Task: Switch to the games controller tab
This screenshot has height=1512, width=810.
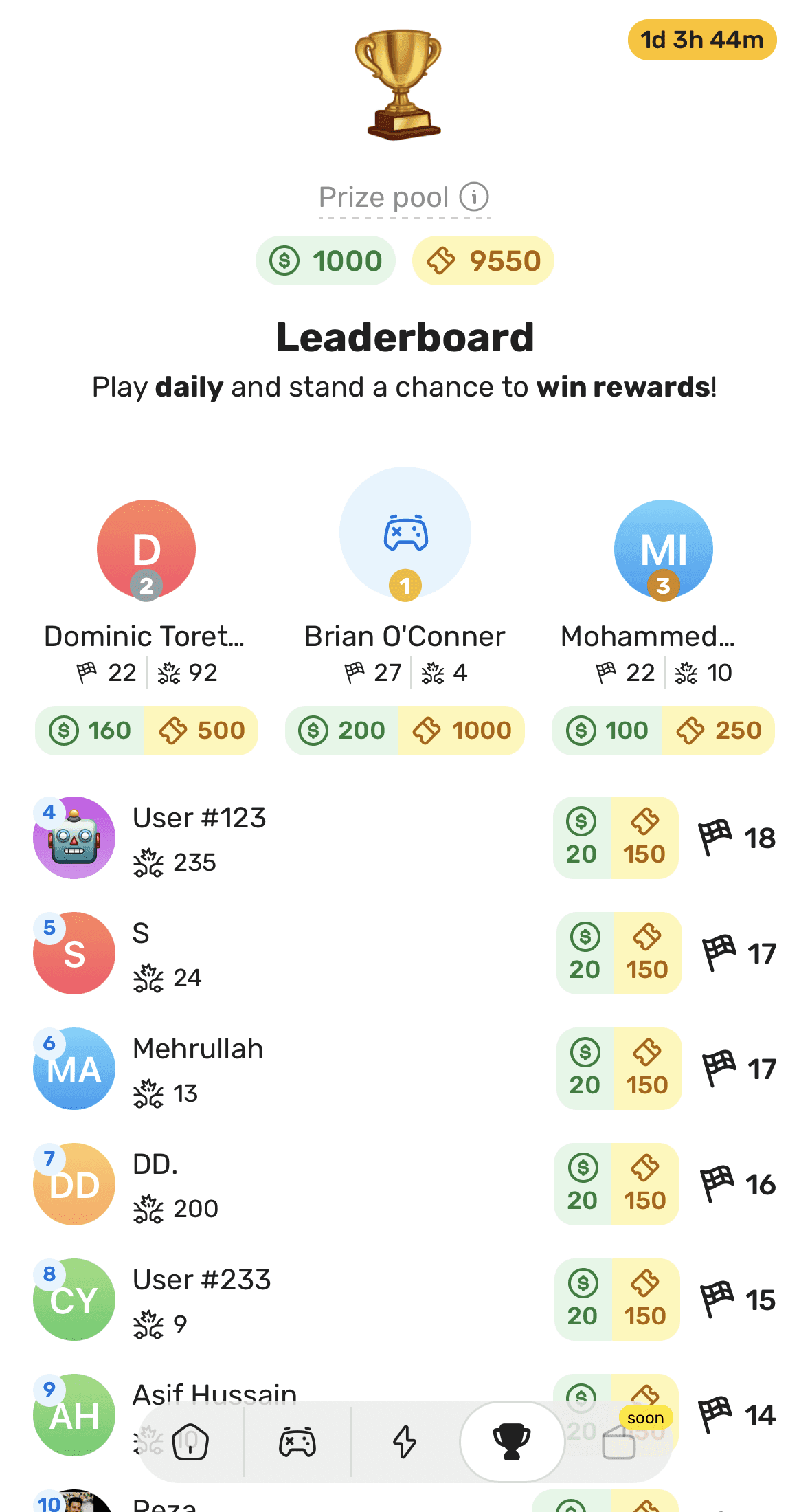Action: pyautogui.click(x=297, y=1441)
